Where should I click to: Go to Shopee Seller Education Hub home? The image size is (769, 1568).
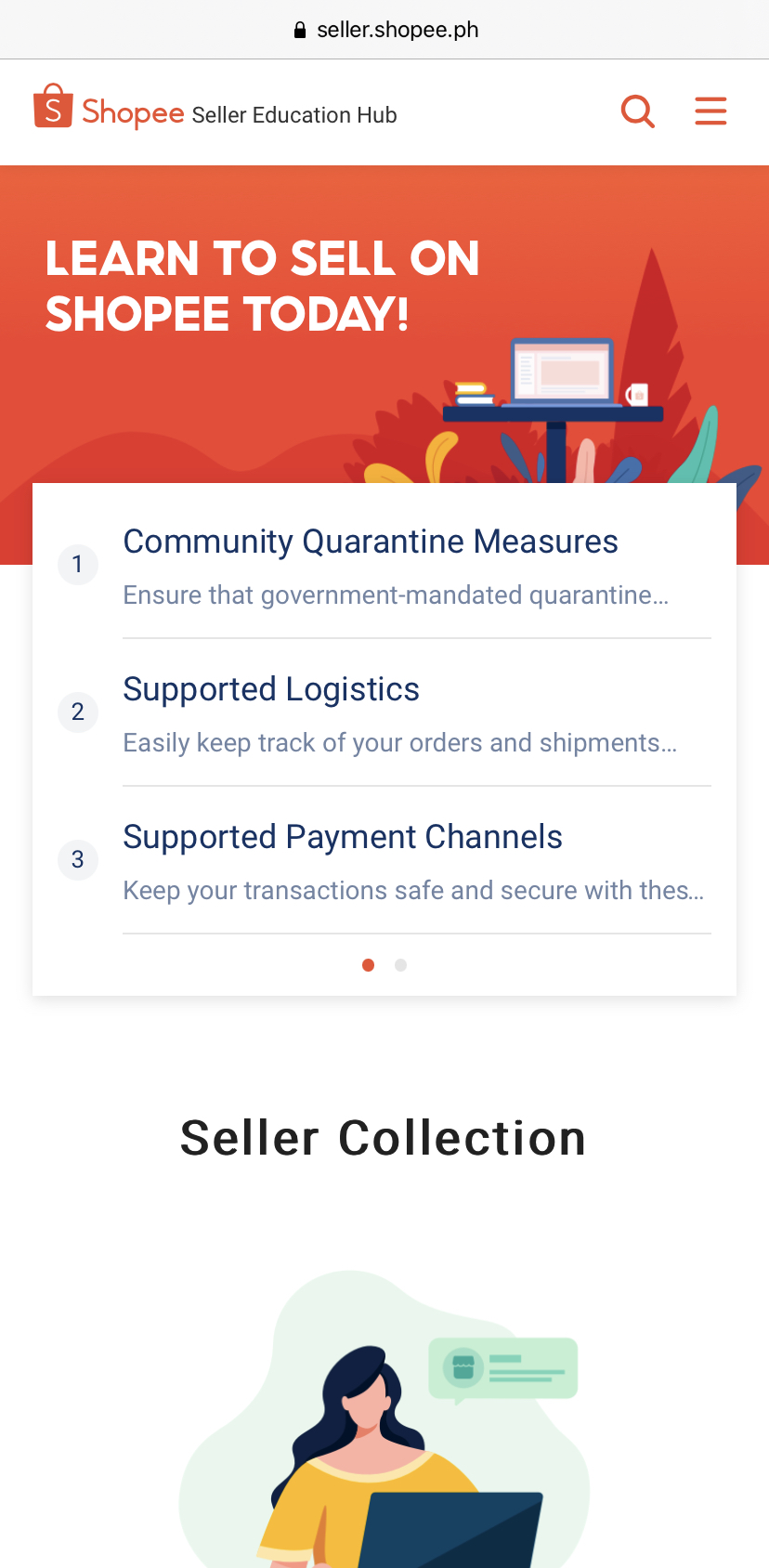click(x=215, y=112)
